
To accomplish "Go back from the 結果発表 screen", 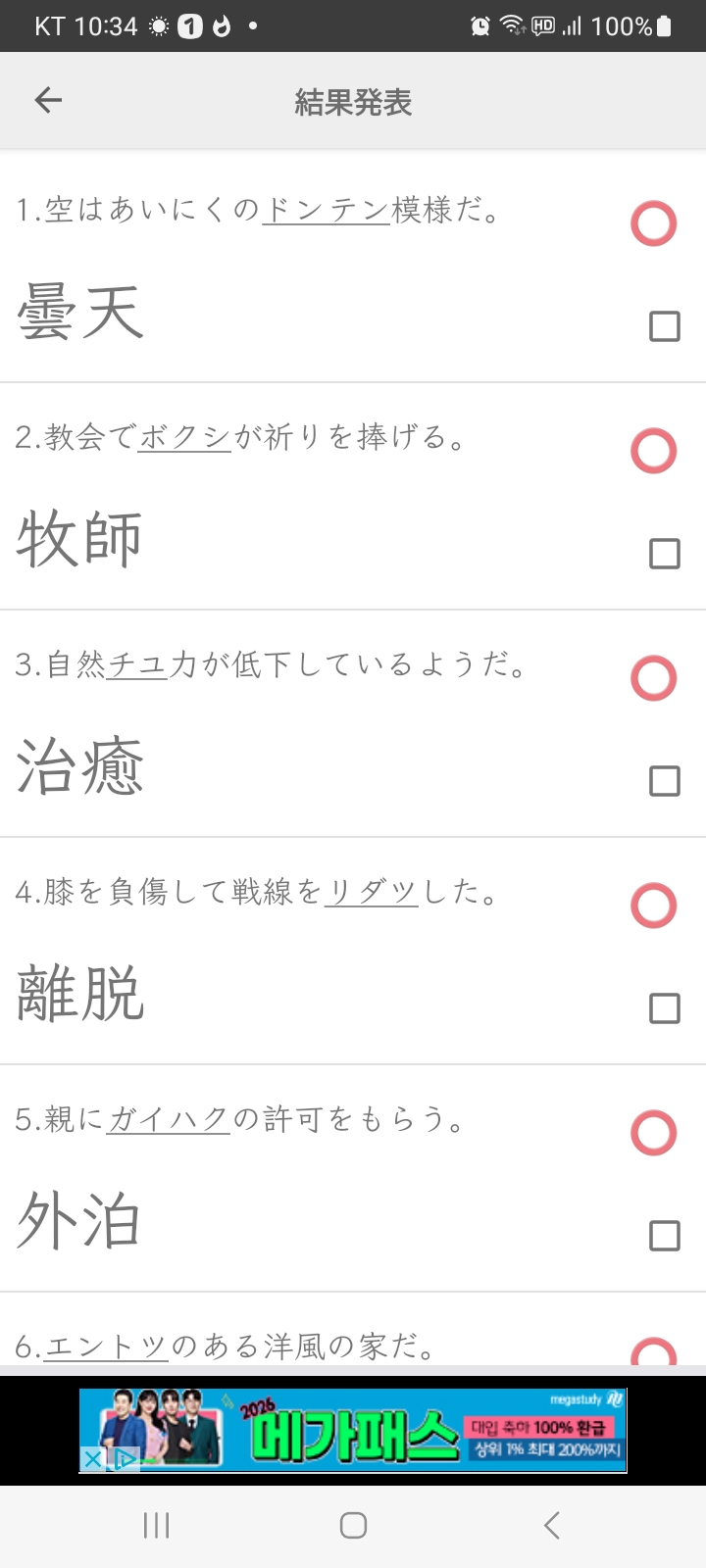I will [48, 100].
